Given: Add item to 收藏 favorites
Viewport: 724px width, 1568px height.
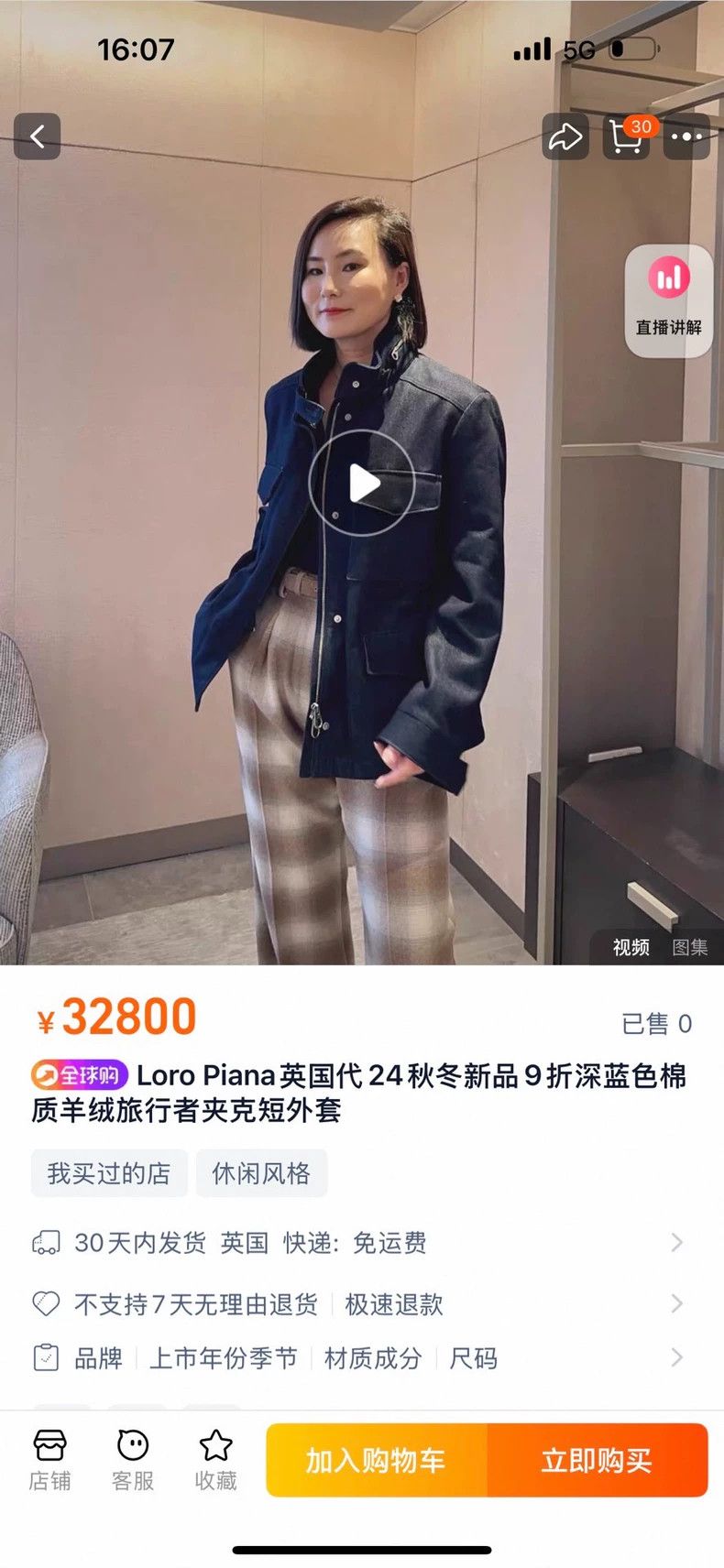Looking at the screenshot, I should 216,1460.
